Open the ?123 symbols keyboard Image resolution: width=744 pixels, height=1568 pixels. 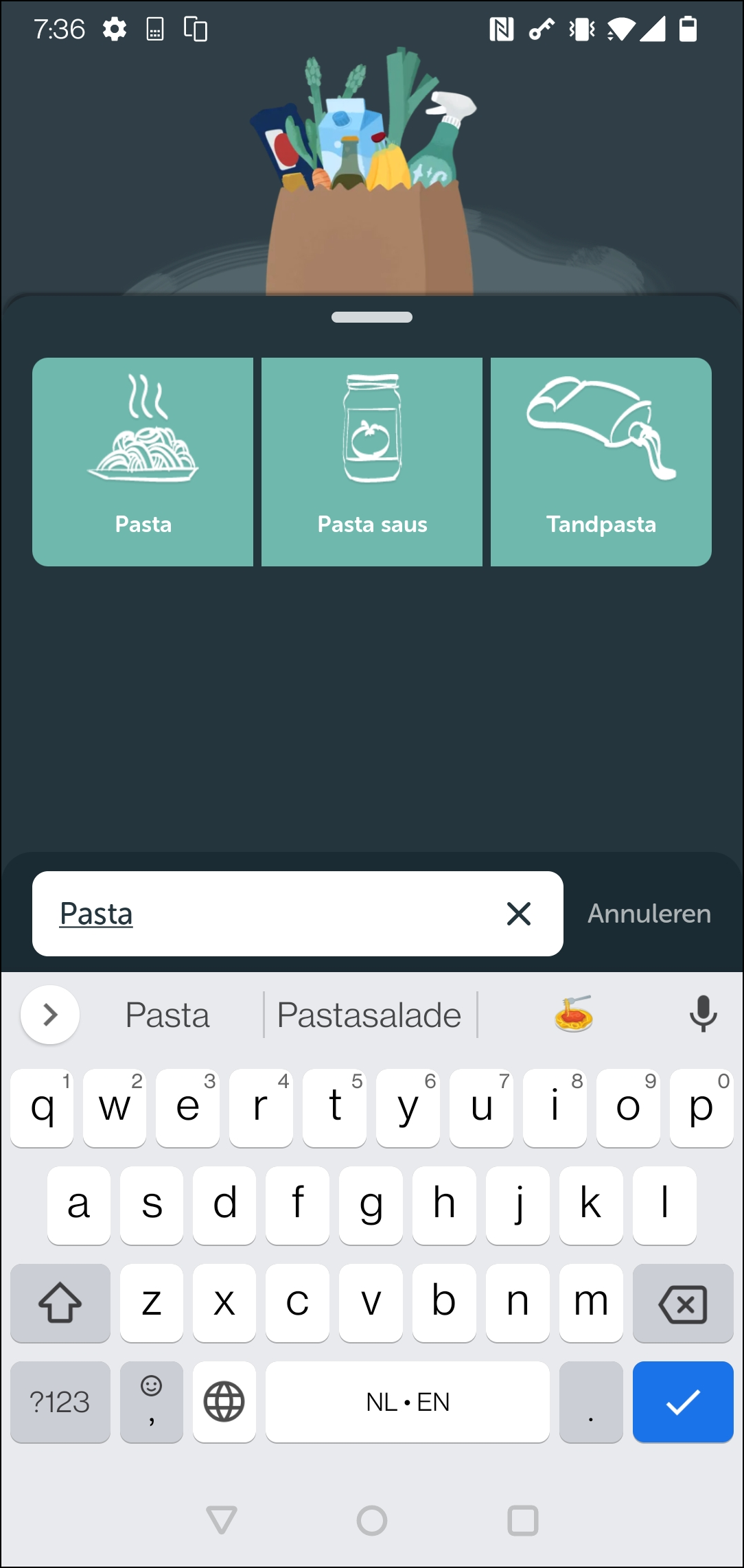[60, 1402]
